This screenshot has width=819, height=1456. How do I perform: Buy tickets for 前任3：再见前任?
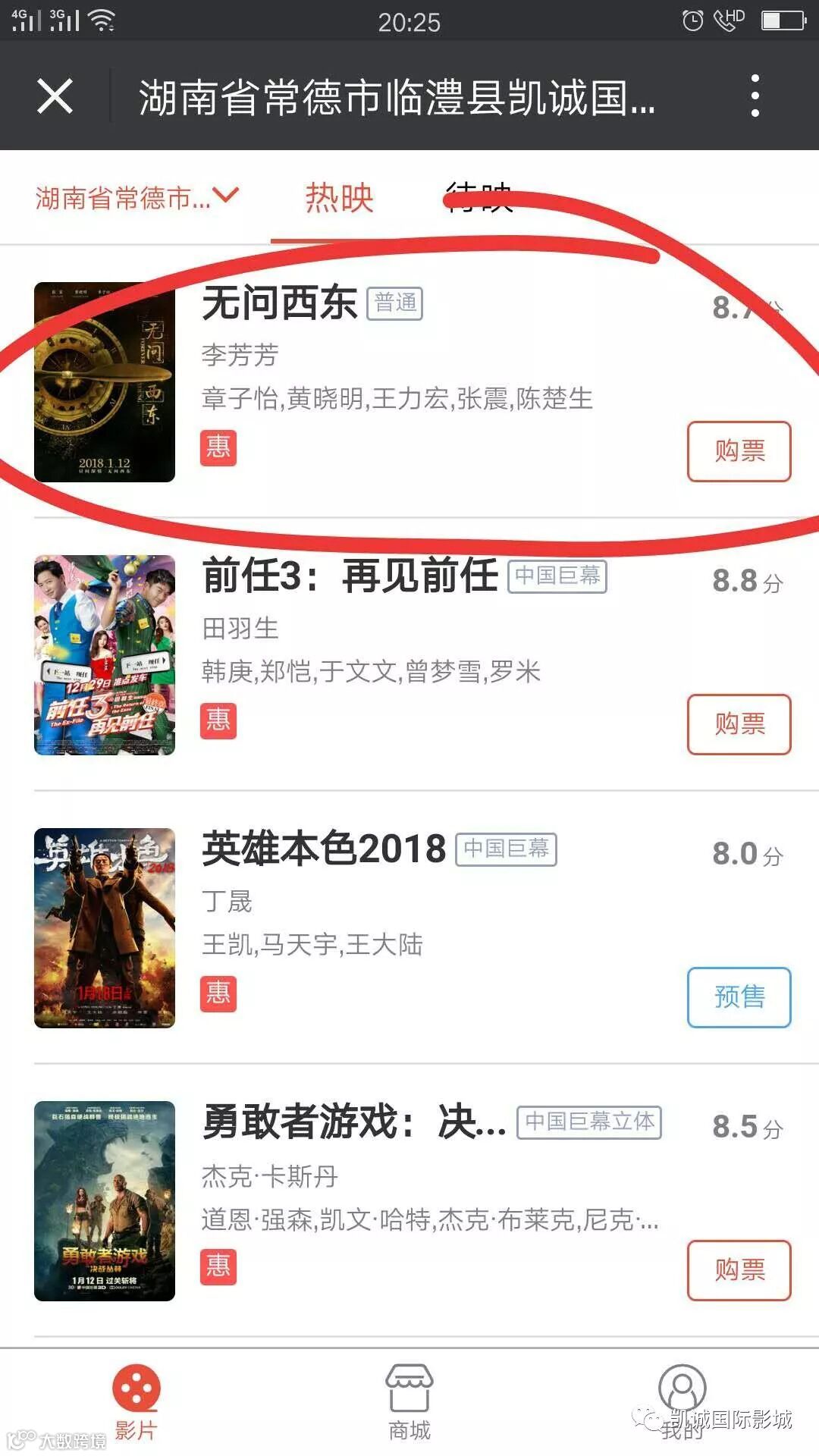[x=739, y=724]
